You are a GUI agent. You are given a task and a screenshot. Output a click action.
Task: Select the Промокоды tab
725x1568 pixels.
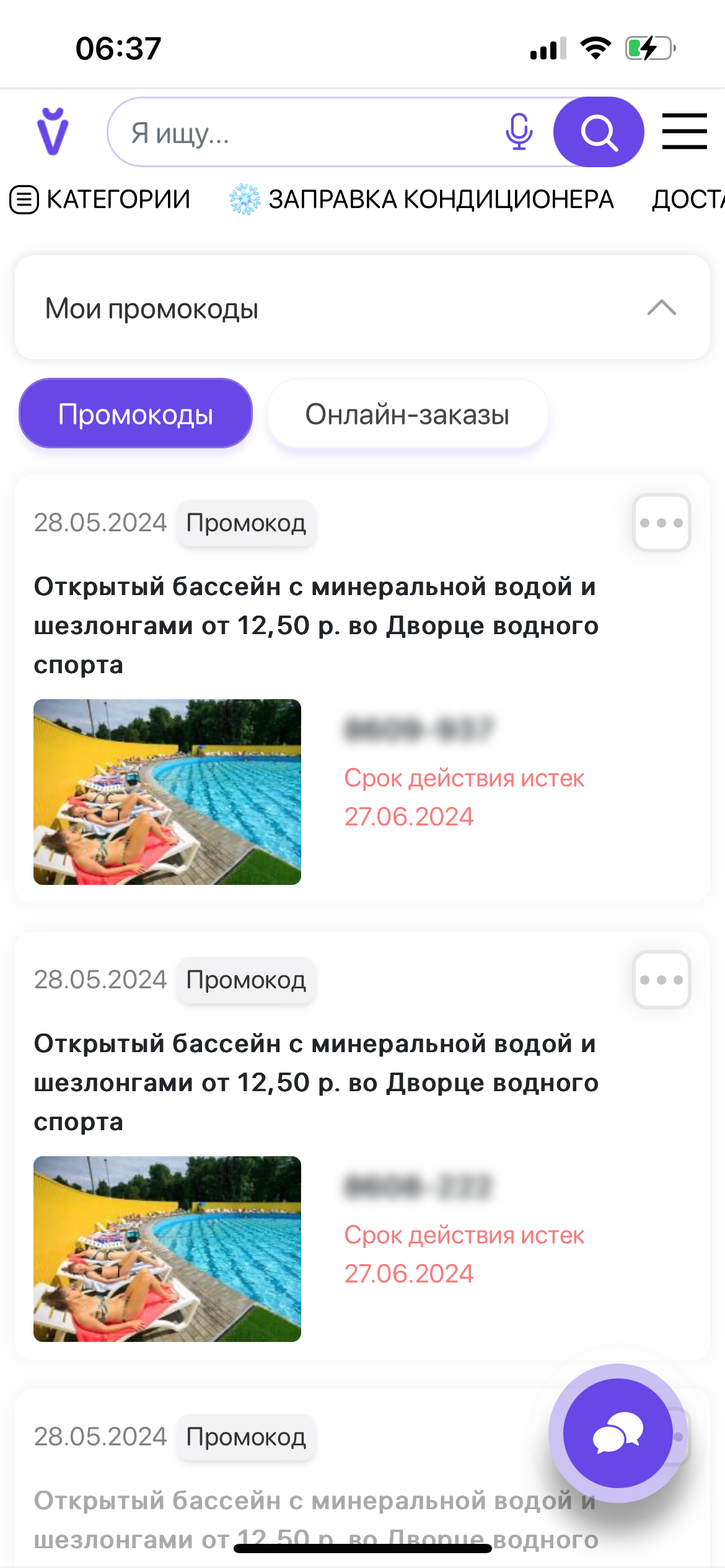(136, 414)
